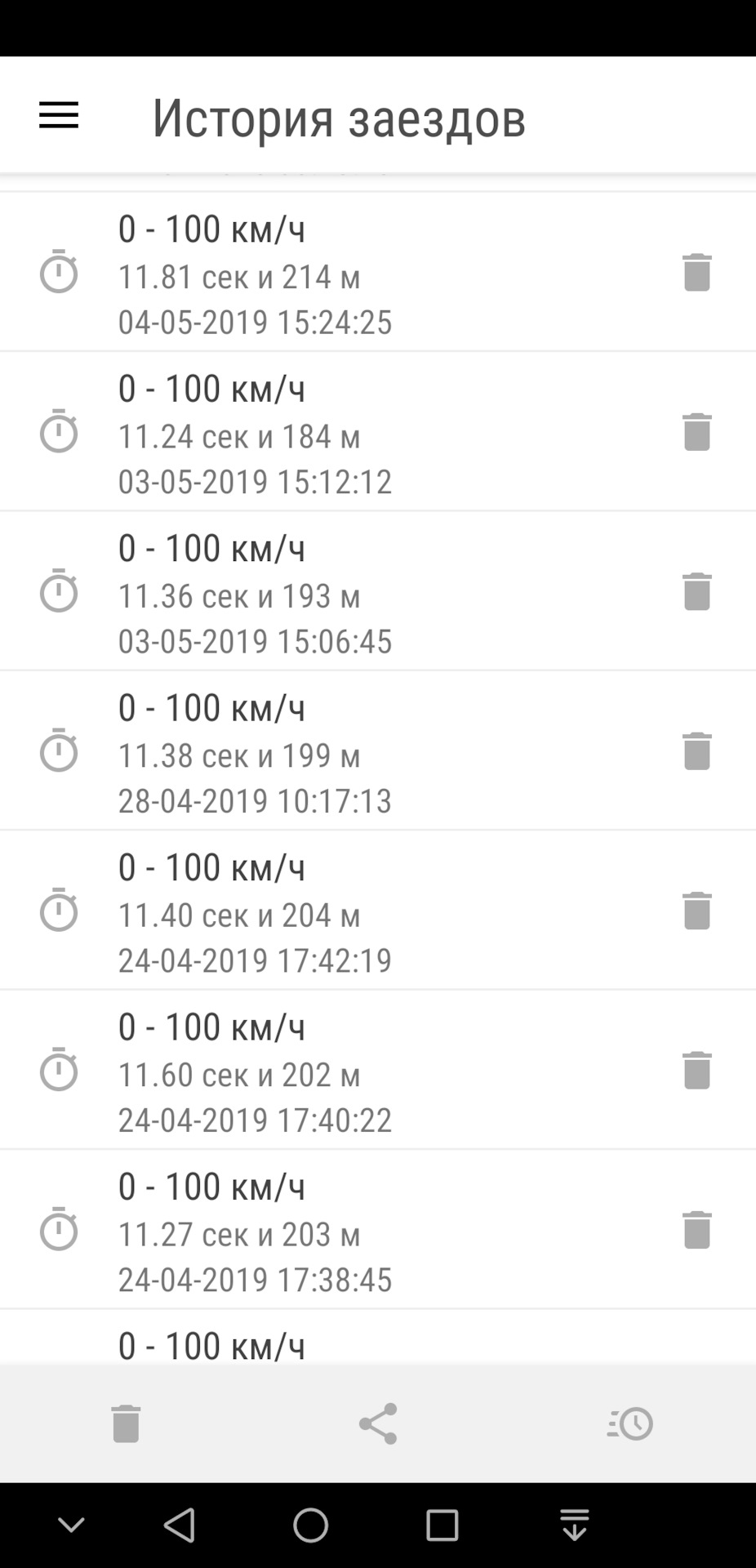Delete the run from 04-05-2019 15:24:25
The height and width of the screenshot is (1568, 756).
pos(696,272)
